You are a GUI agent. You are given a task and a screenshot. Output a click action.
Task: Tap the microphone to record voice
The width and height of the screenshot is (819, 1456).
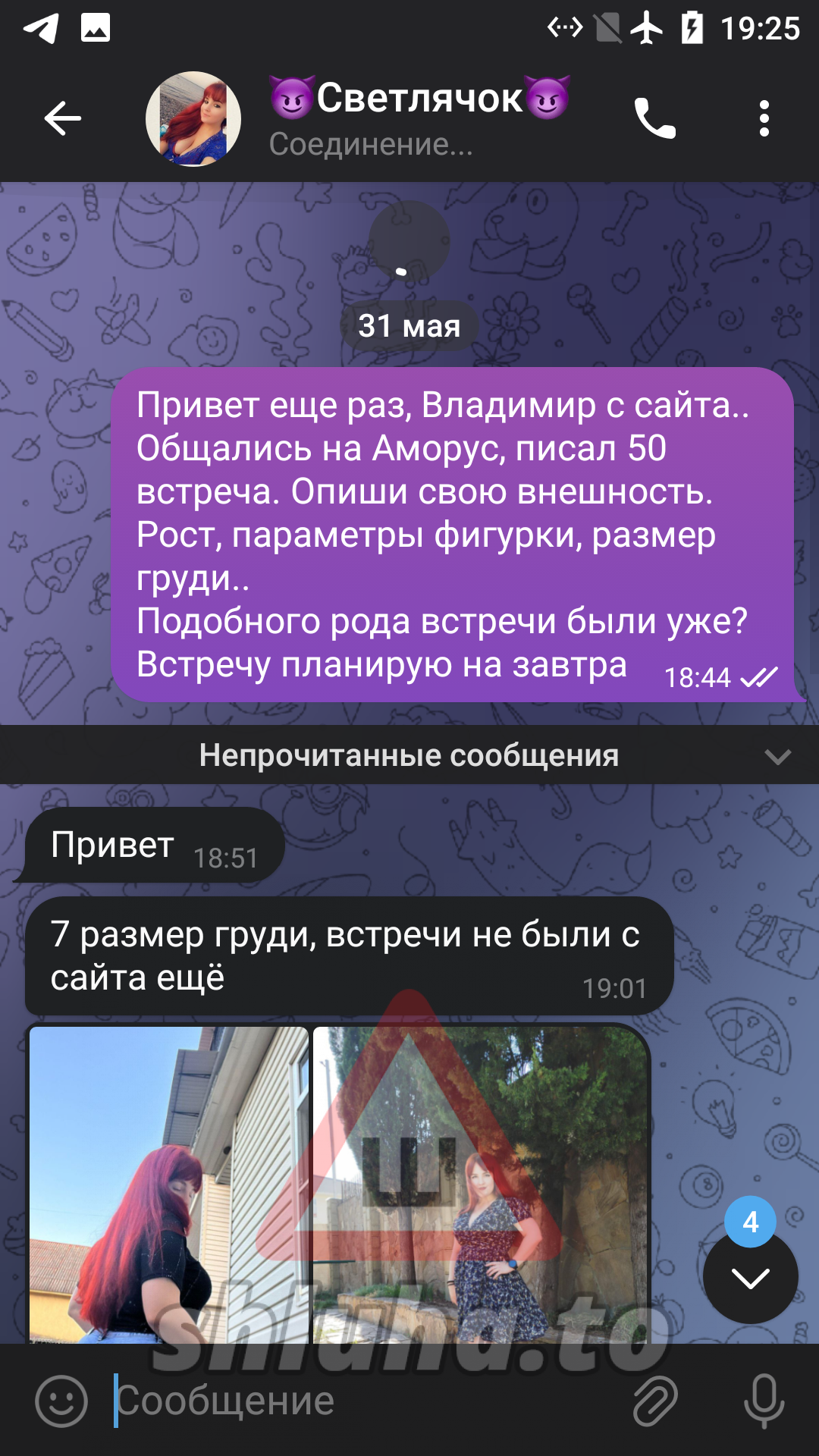point(764,1401)
